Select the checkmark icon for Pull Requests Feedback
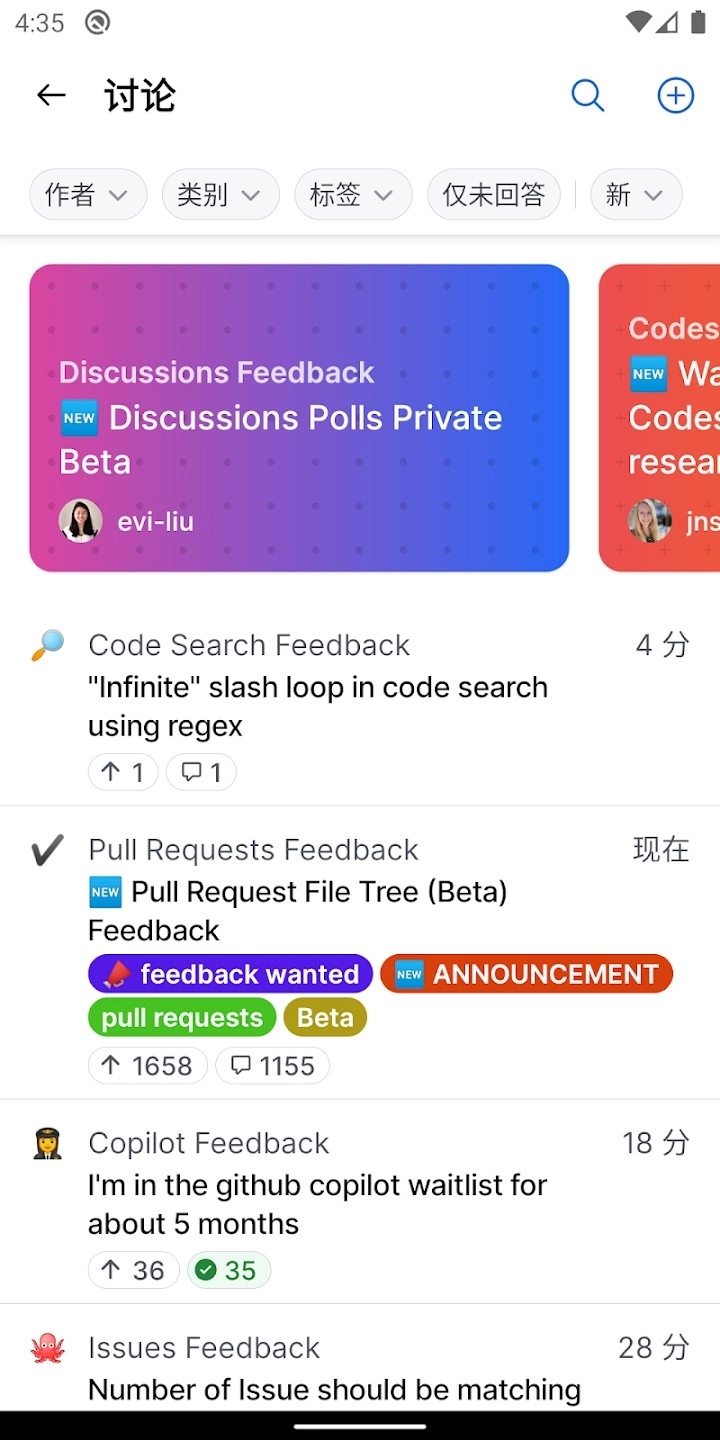 [x=46, y=849]
